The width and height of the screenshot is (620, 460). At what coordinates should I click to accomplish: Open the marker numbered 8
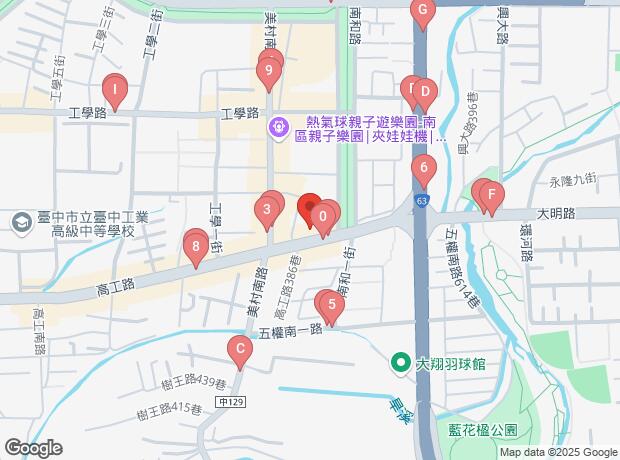click(195, 246)
